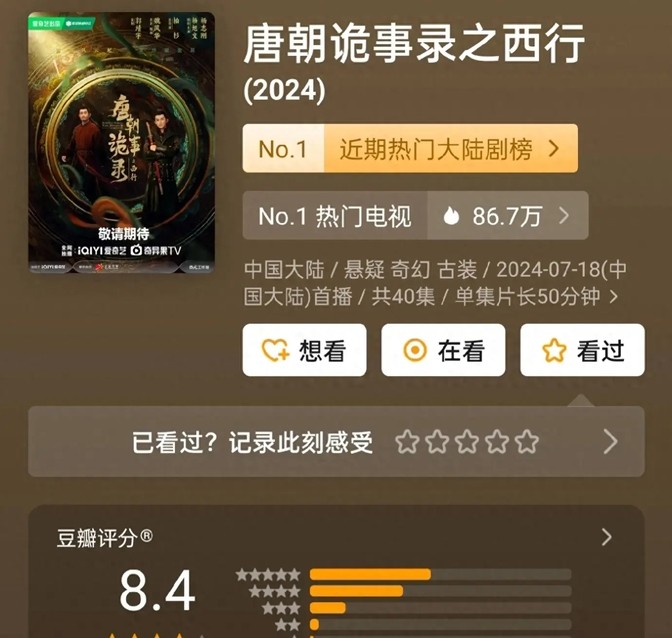The width and height of the screenshot is (672, 638).
Task: Mark the show as 看过
Action: click(x=582, y=350)
